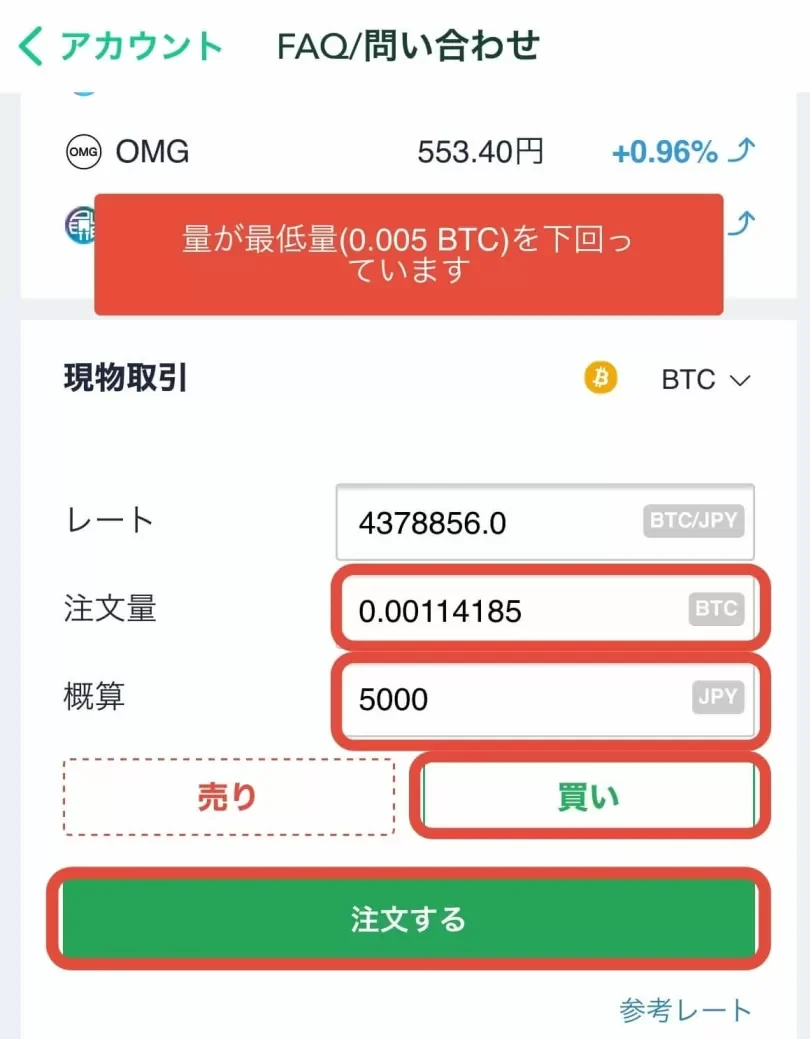Click the レート rate input field

point(500,520)
